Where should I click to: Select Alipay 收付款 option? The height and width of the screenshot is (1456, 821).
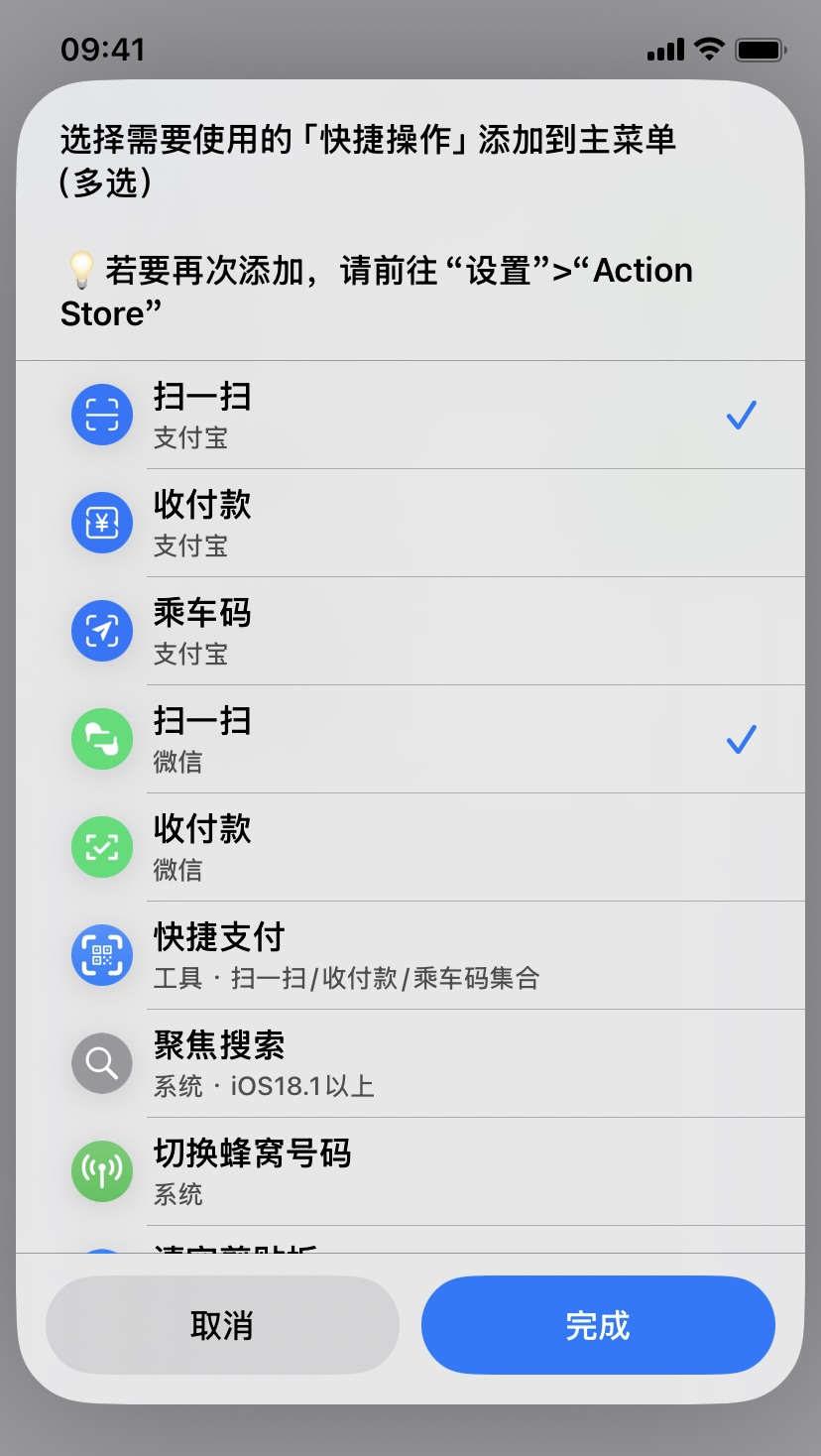pos(410,523)
